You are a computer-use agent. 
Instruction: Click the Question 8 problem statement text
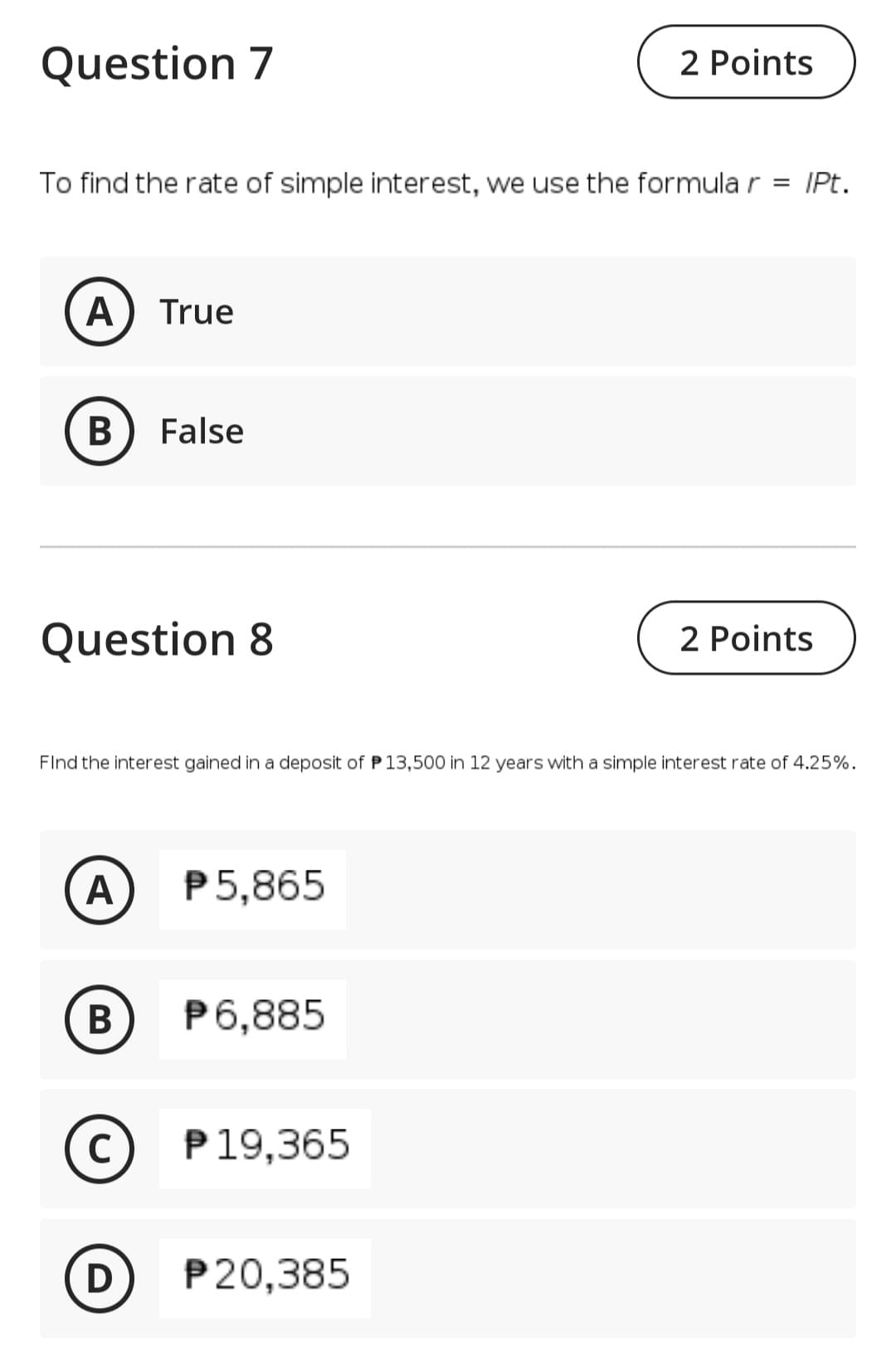[x=448, y=762]
